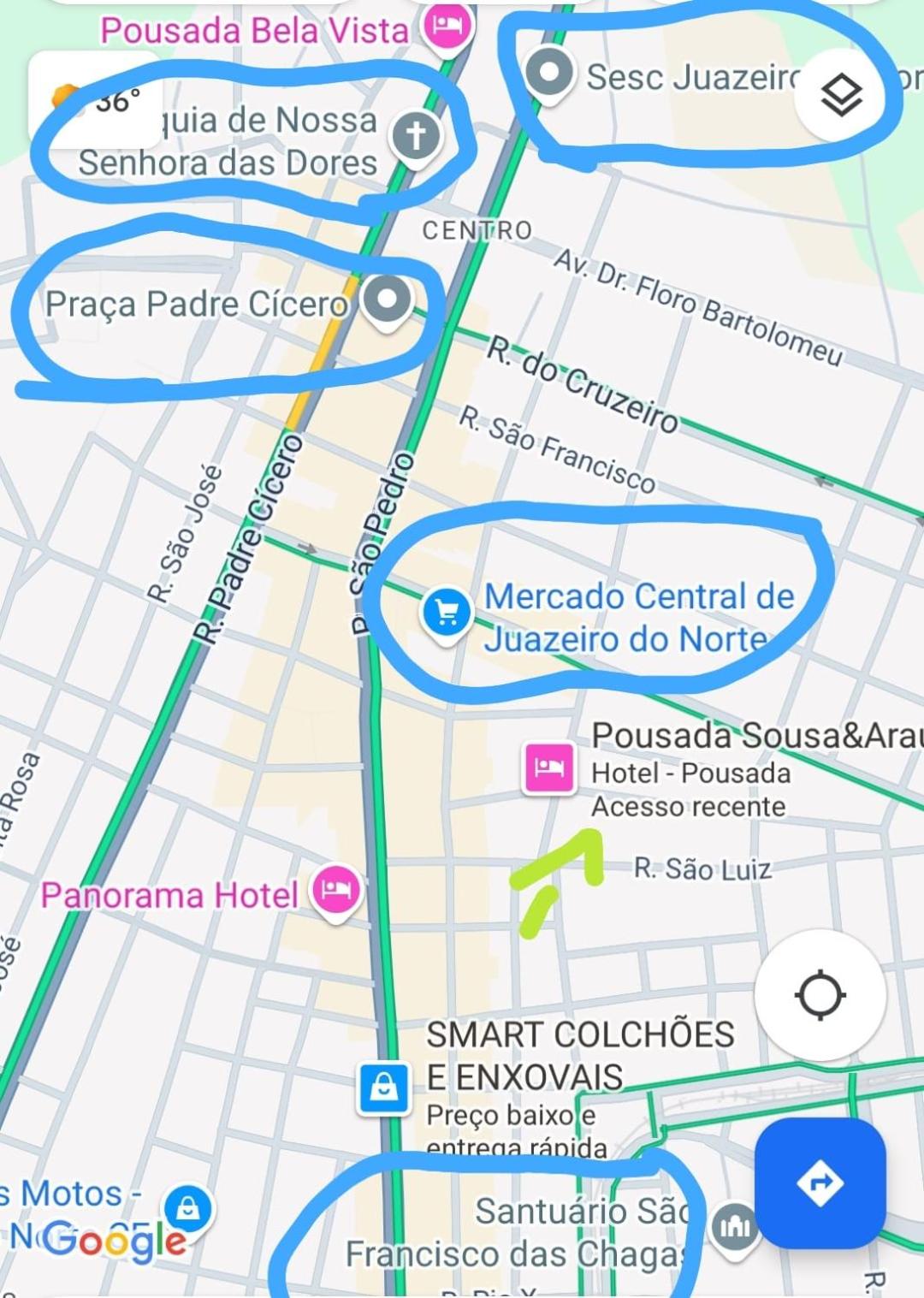Center map on my location
This screenshot has height=1298, width=924.
point(820,995)
